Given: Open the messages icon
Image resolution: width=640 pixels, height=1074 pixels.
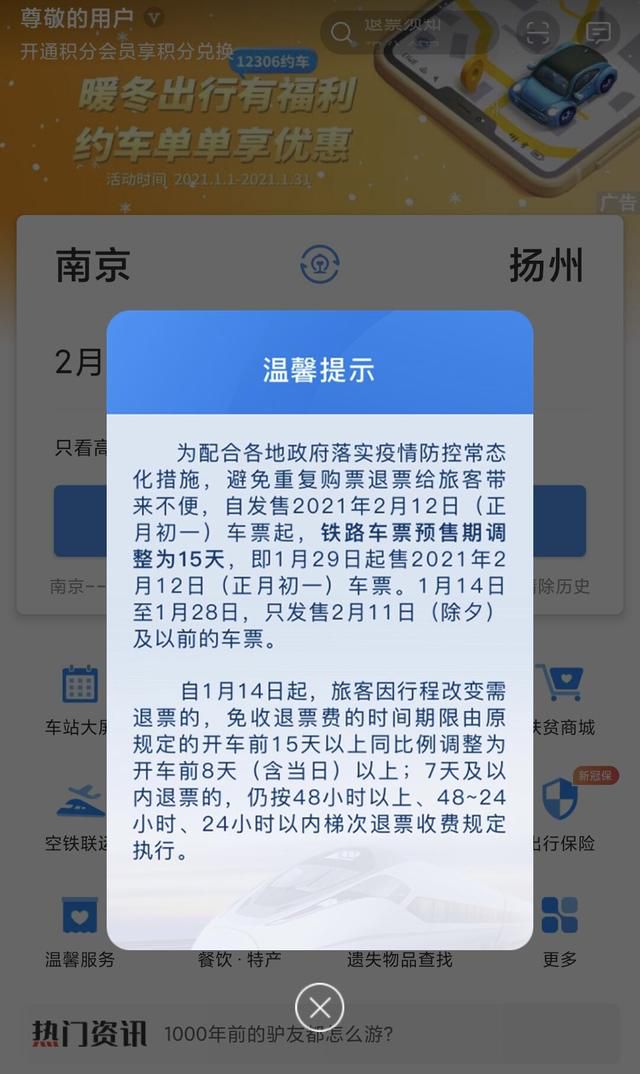Looking at the screenshot, I should coord(598,32).
